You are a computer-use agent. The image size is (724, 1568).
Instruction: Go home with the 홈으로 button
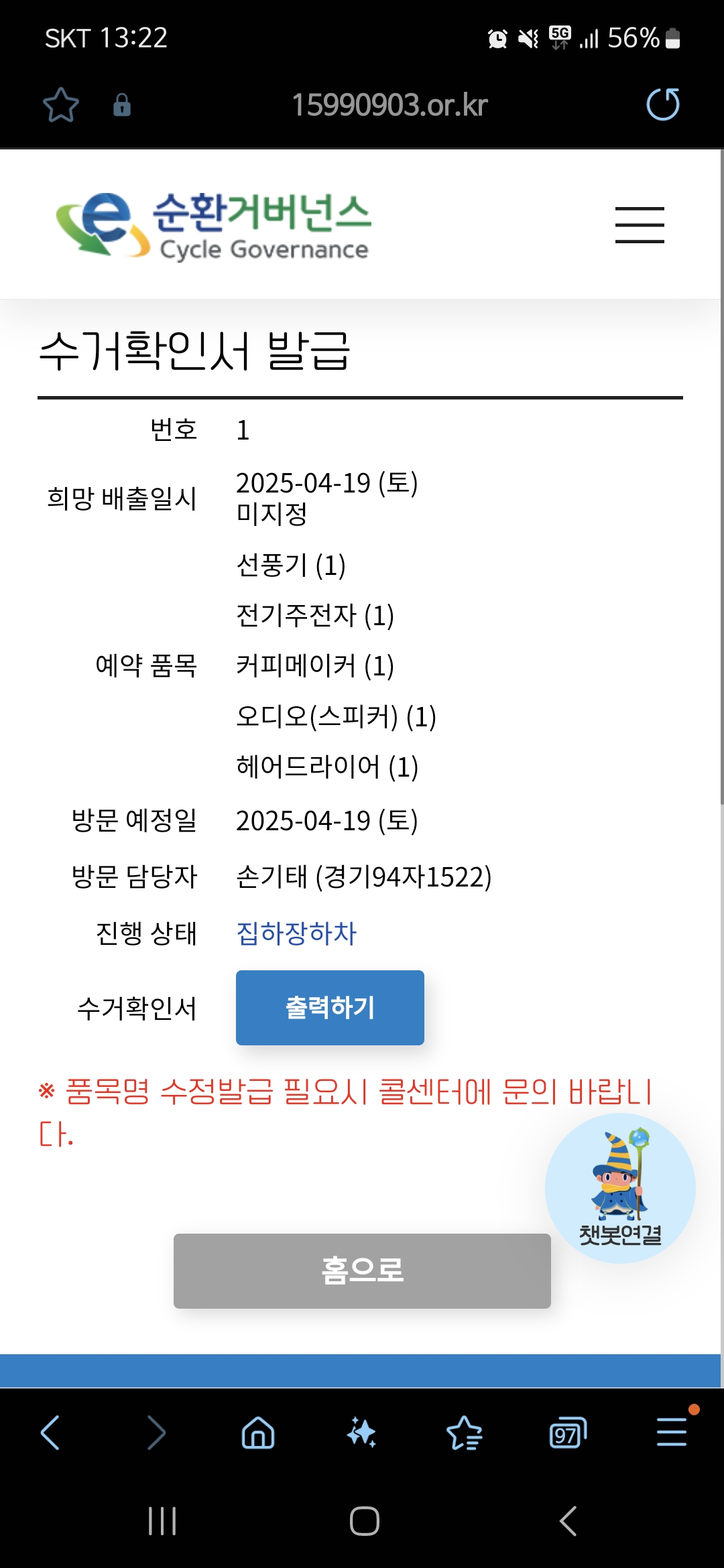[x=362, y=1270]
